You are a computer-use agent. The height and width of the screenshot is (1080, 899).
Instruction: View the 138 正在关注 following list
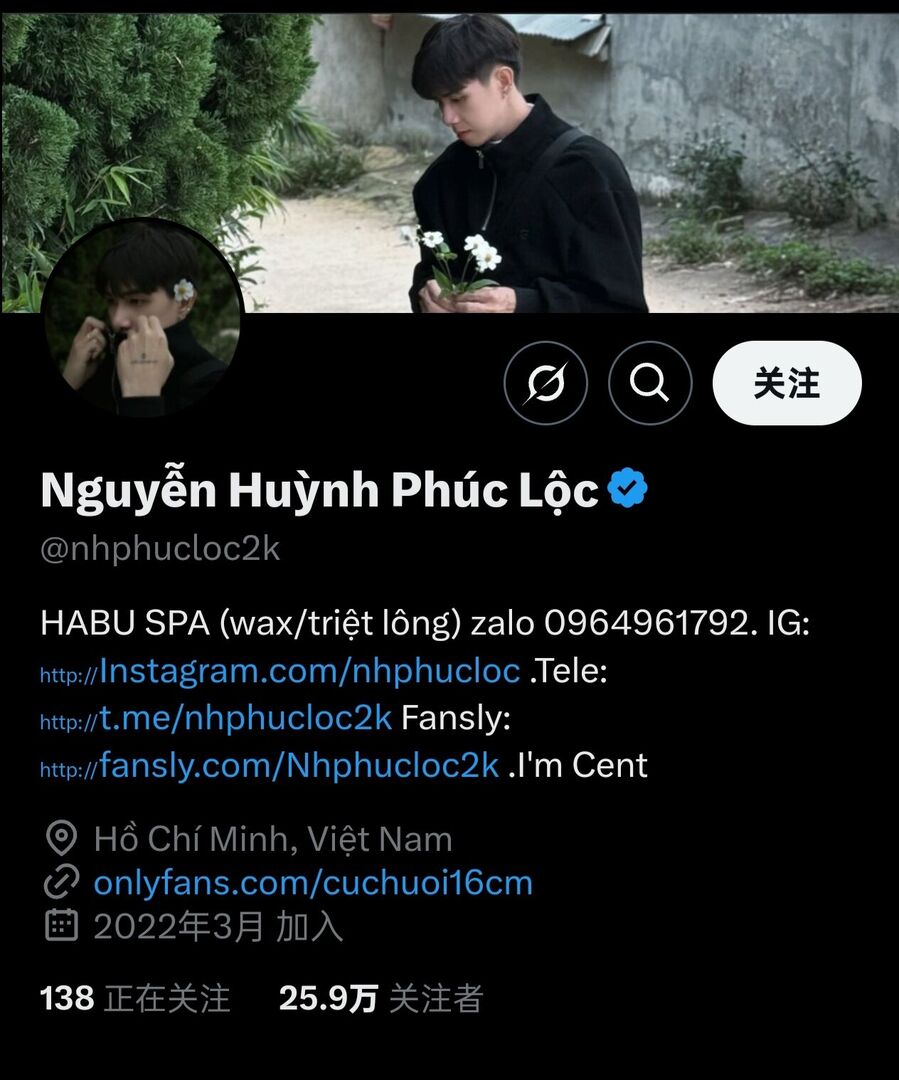point(135,998)
